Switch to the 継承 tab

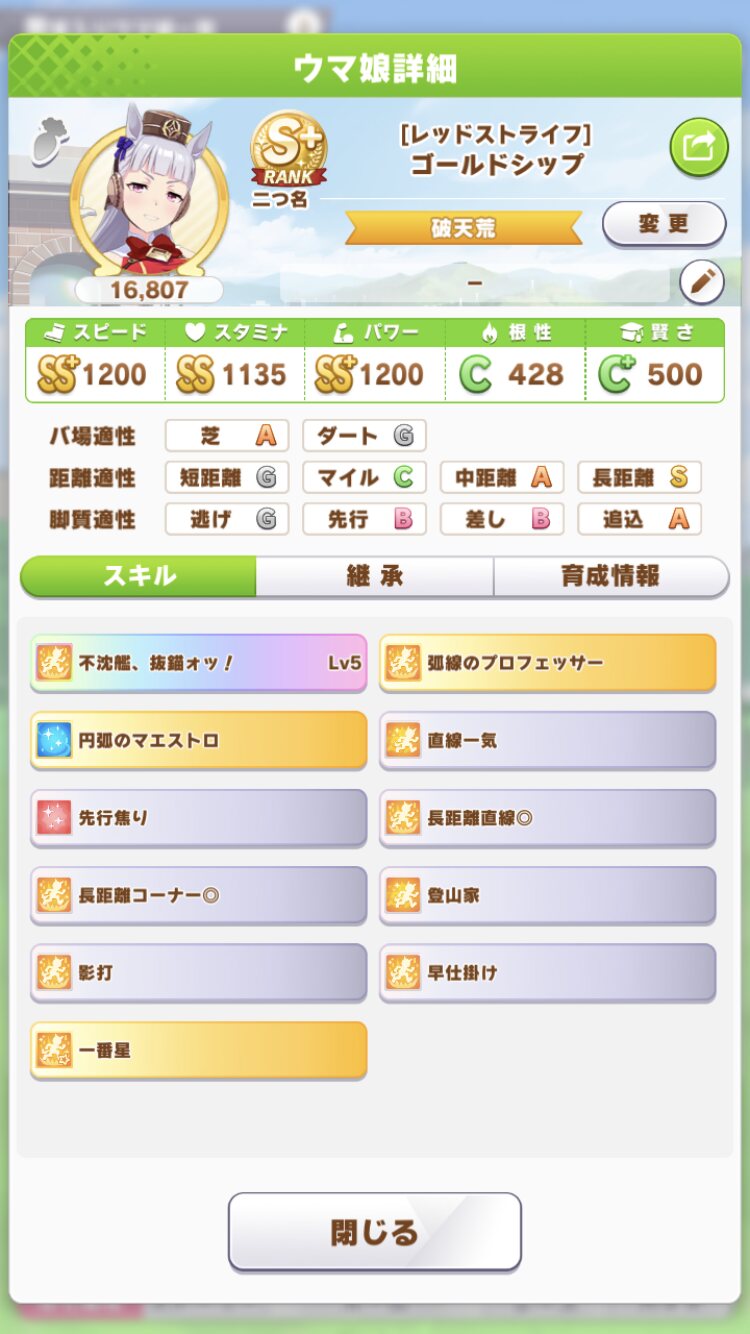pos(374,576)
